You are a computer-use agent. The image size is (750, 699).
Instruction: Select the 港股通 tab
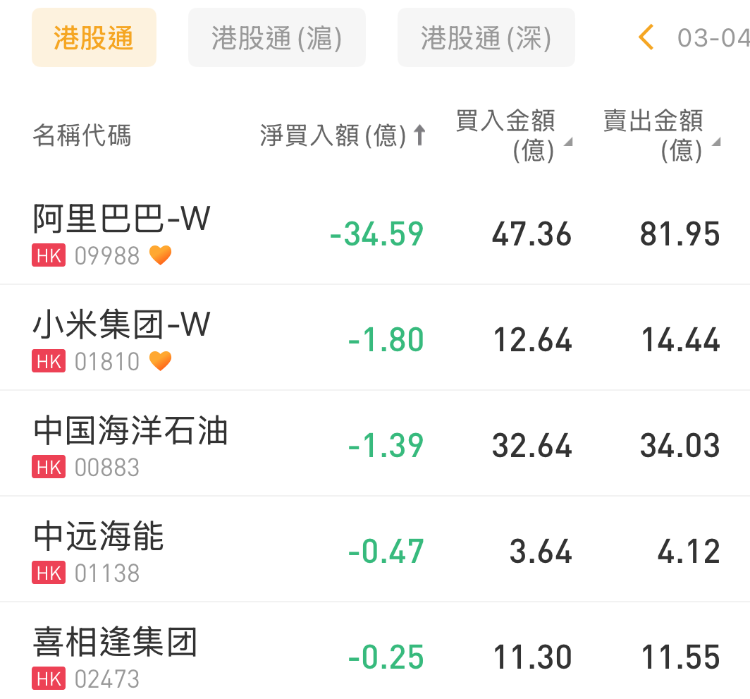pyautogui.click(x=94, y=38)
